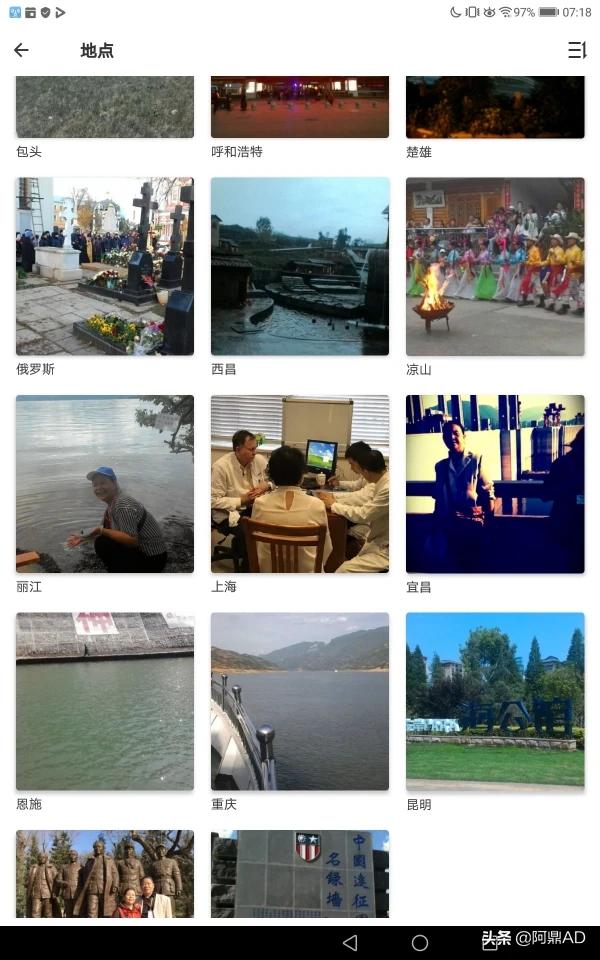
Task: Browse the 昆明 album
Action: [x=494, y=701]
